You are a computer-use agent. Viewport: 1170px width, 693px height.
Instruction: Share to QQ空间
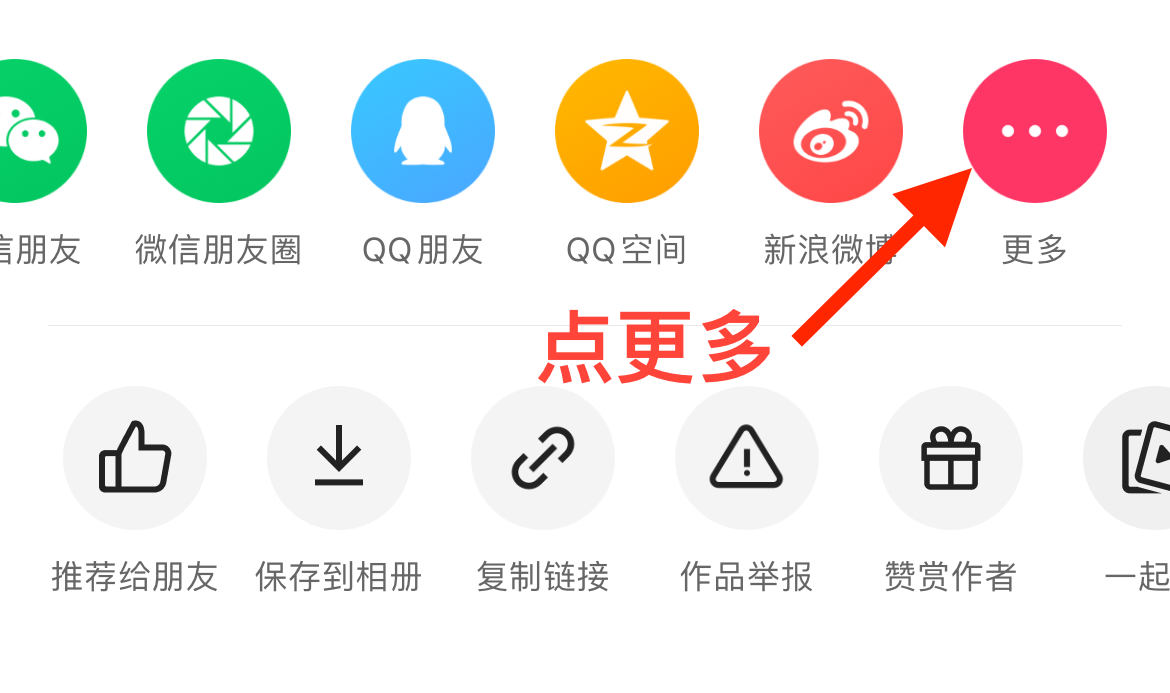coord(627,131)
